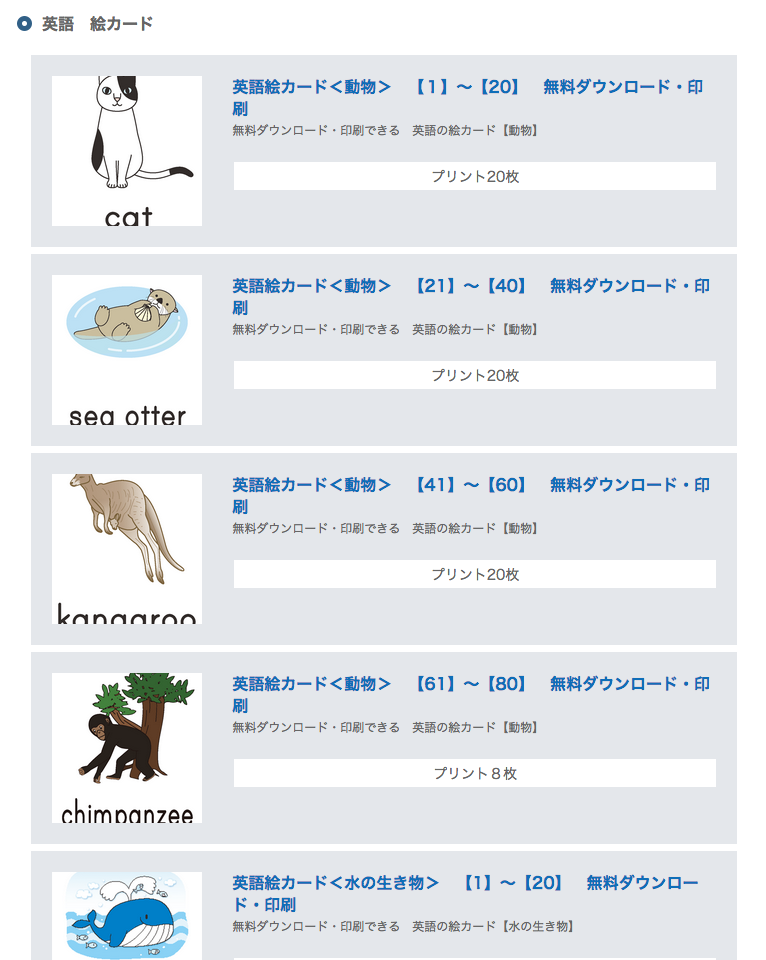The height and width of the screenshot is (960, 766).
Task: Tap the kangaroo card thumbnail
Action: [x=127, y=549]
